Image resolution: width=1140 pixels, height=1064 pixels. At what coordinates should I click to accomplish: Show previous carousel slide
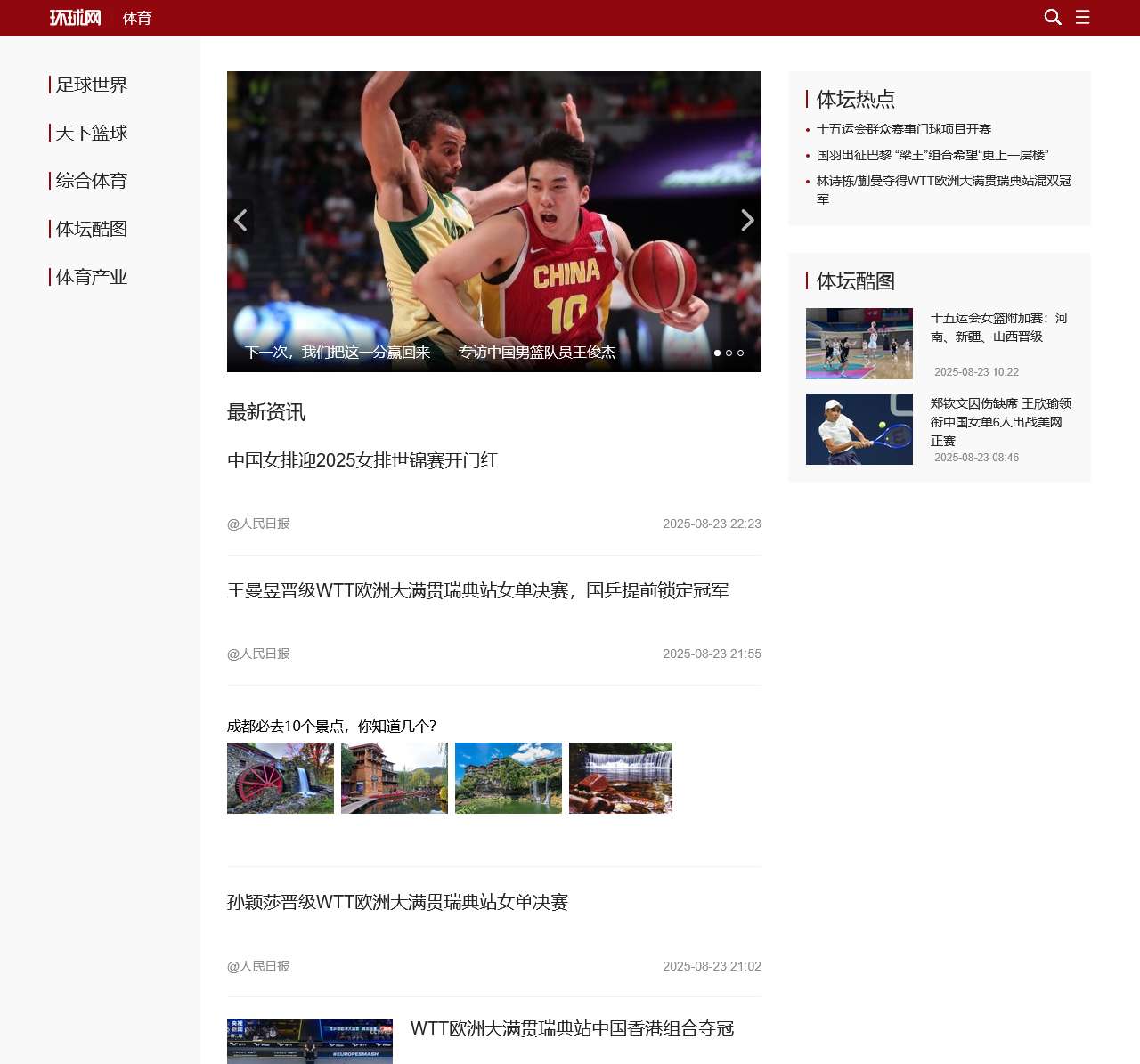click(240, 220)
